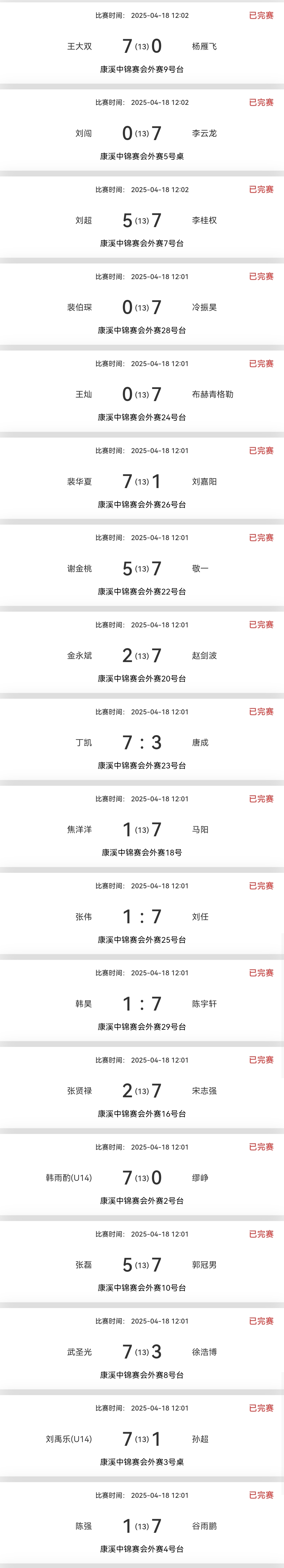Open the match 武圣光 vs 徐浩博
This screenshot has width=284, height=1568.
(x=142, y=1352)
